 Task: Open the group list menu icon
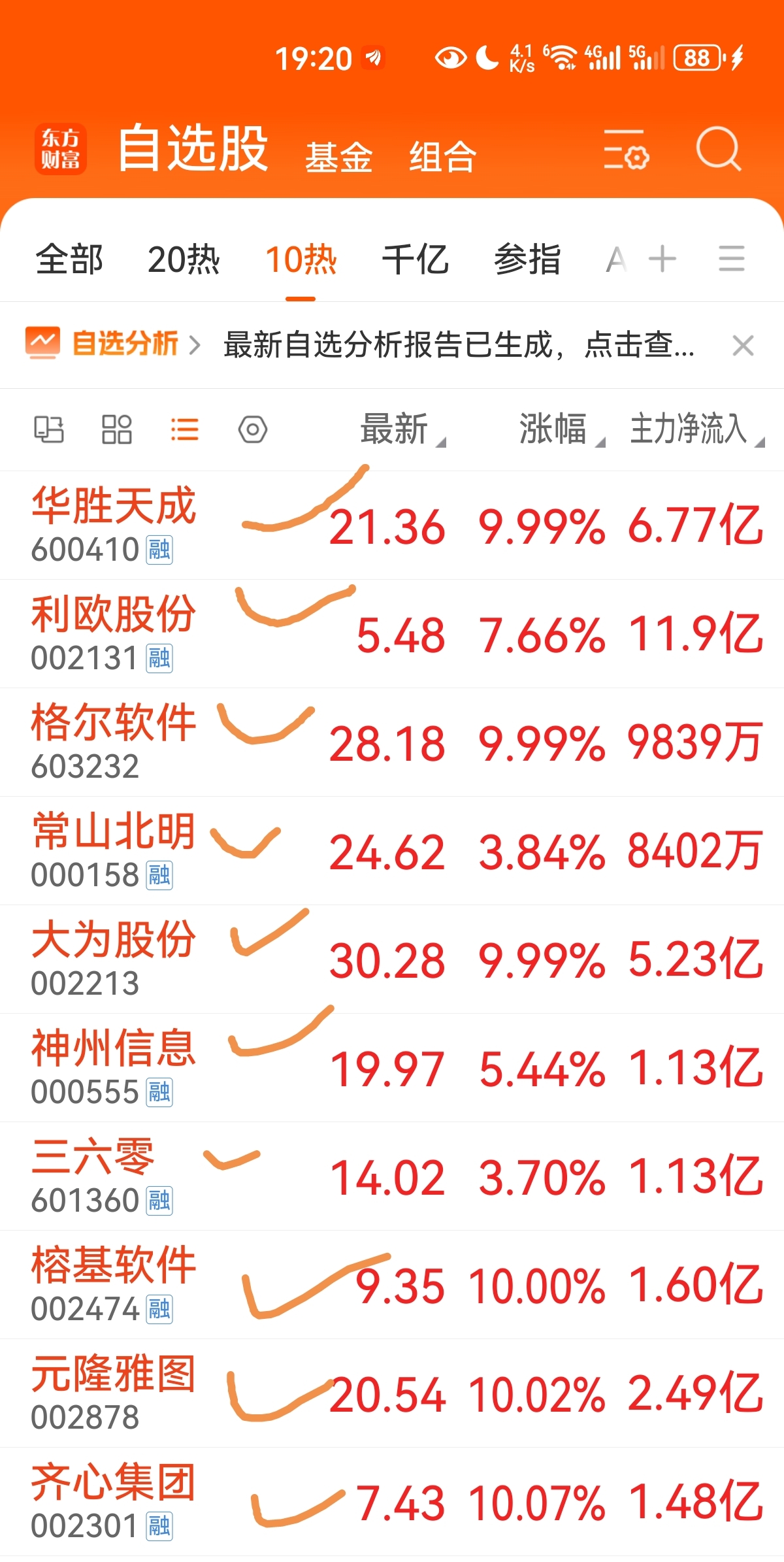coord(731,259)
